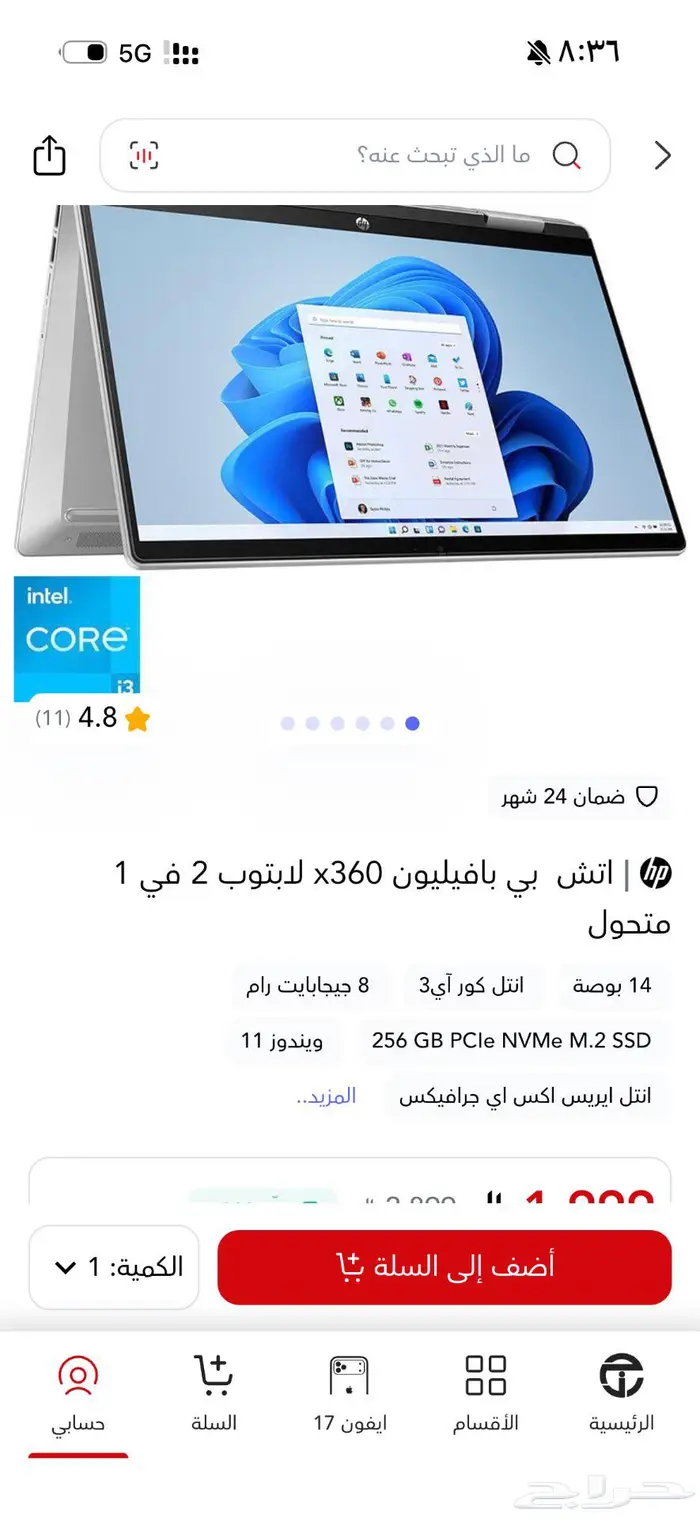Tap the 4.8 star rating
The height and width of the screenshot is (1519, 700).
pos(93,718)
